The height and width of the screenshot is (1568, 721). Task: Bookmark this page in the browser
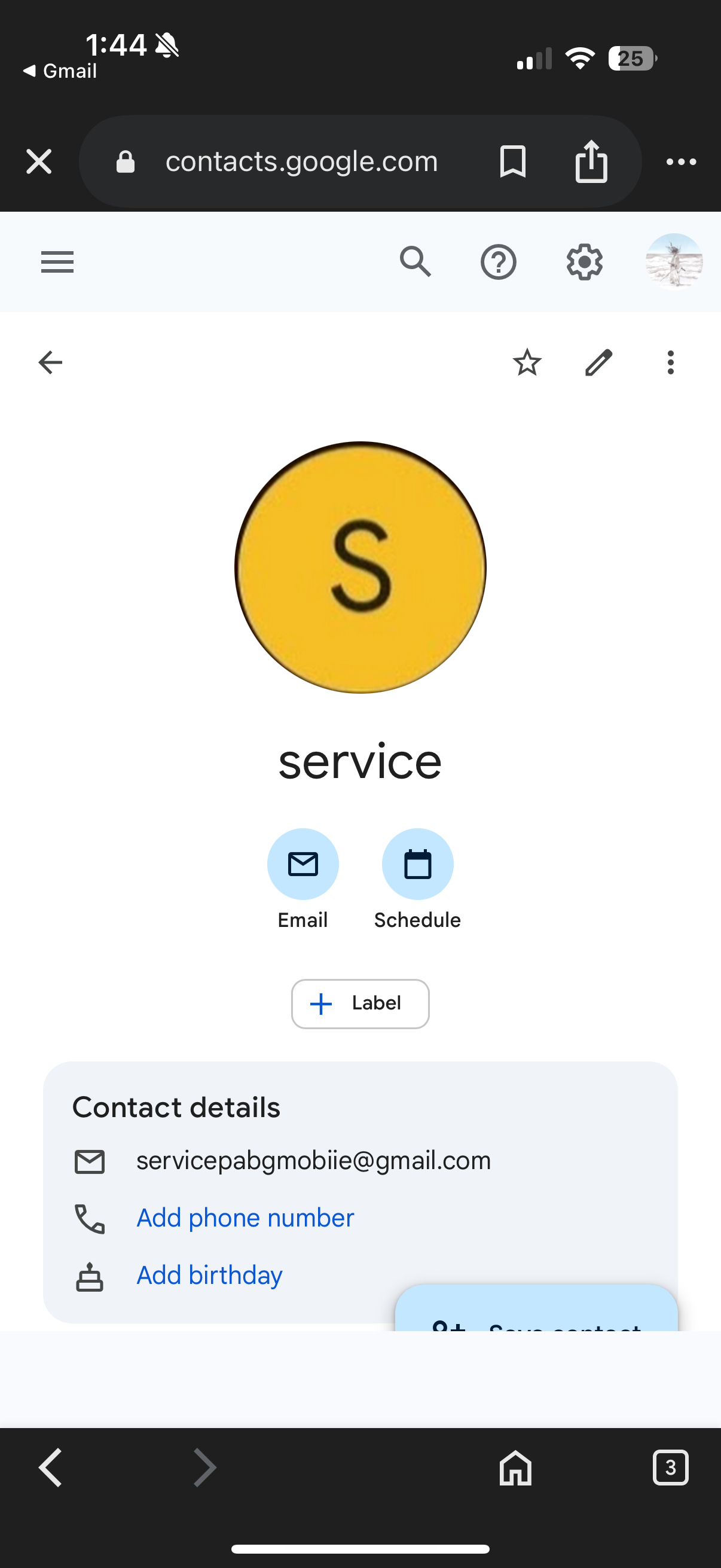click(512, 162)
